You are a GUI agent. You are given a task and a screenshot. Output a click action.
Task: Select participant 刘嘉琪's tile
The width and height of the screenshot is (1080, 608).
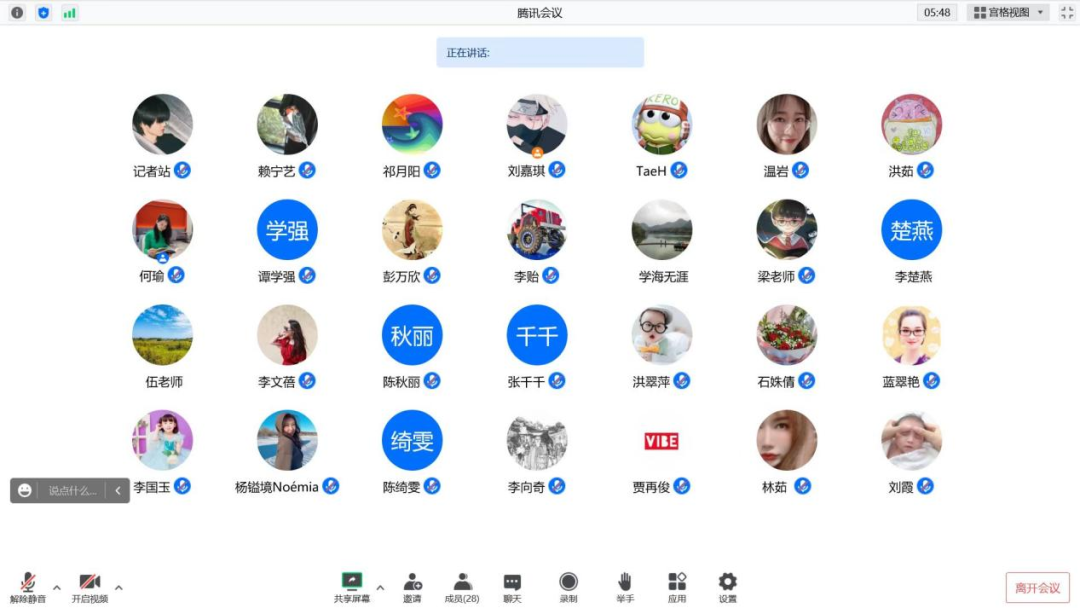tap(537, 125)
